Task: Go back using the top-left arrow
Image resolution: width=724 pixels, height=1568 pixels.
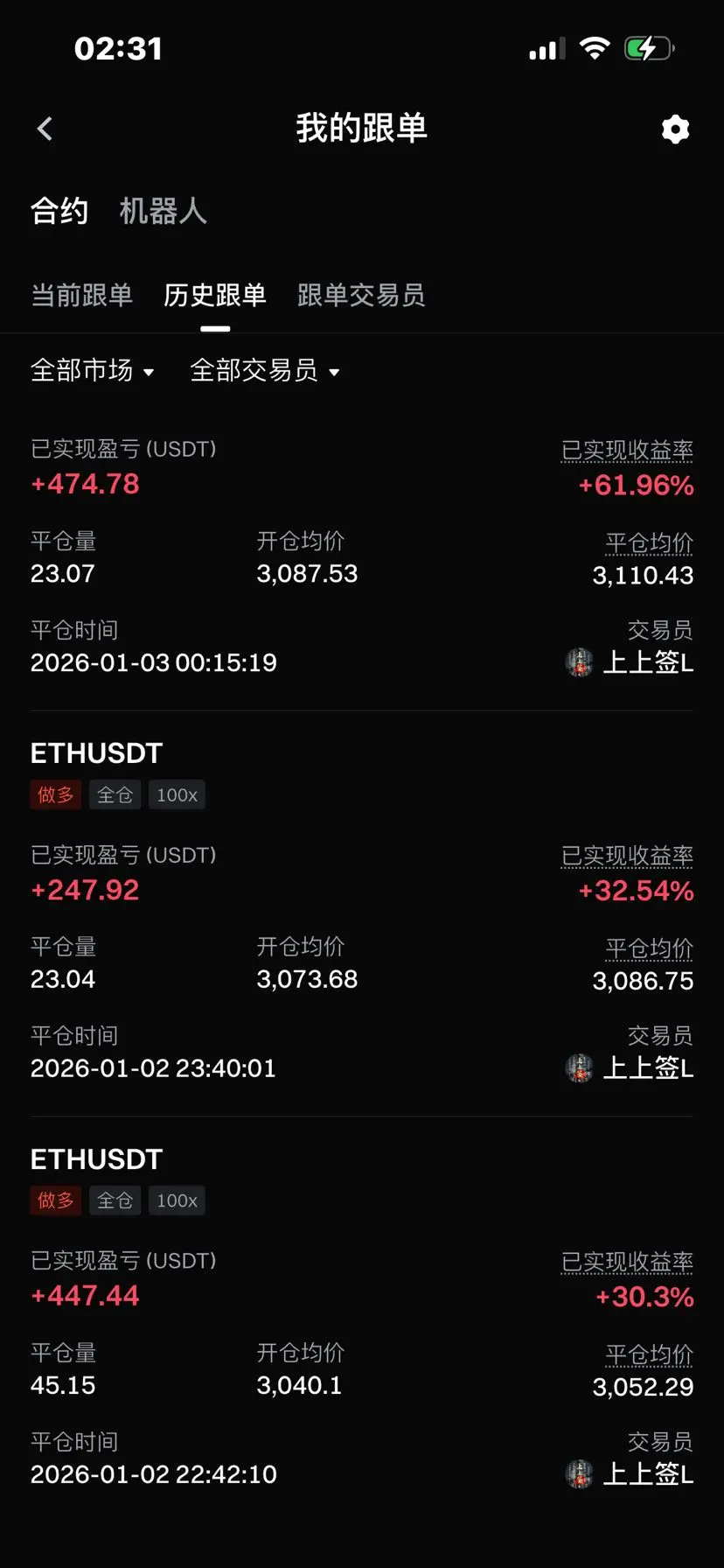Action: coord(45,129)
